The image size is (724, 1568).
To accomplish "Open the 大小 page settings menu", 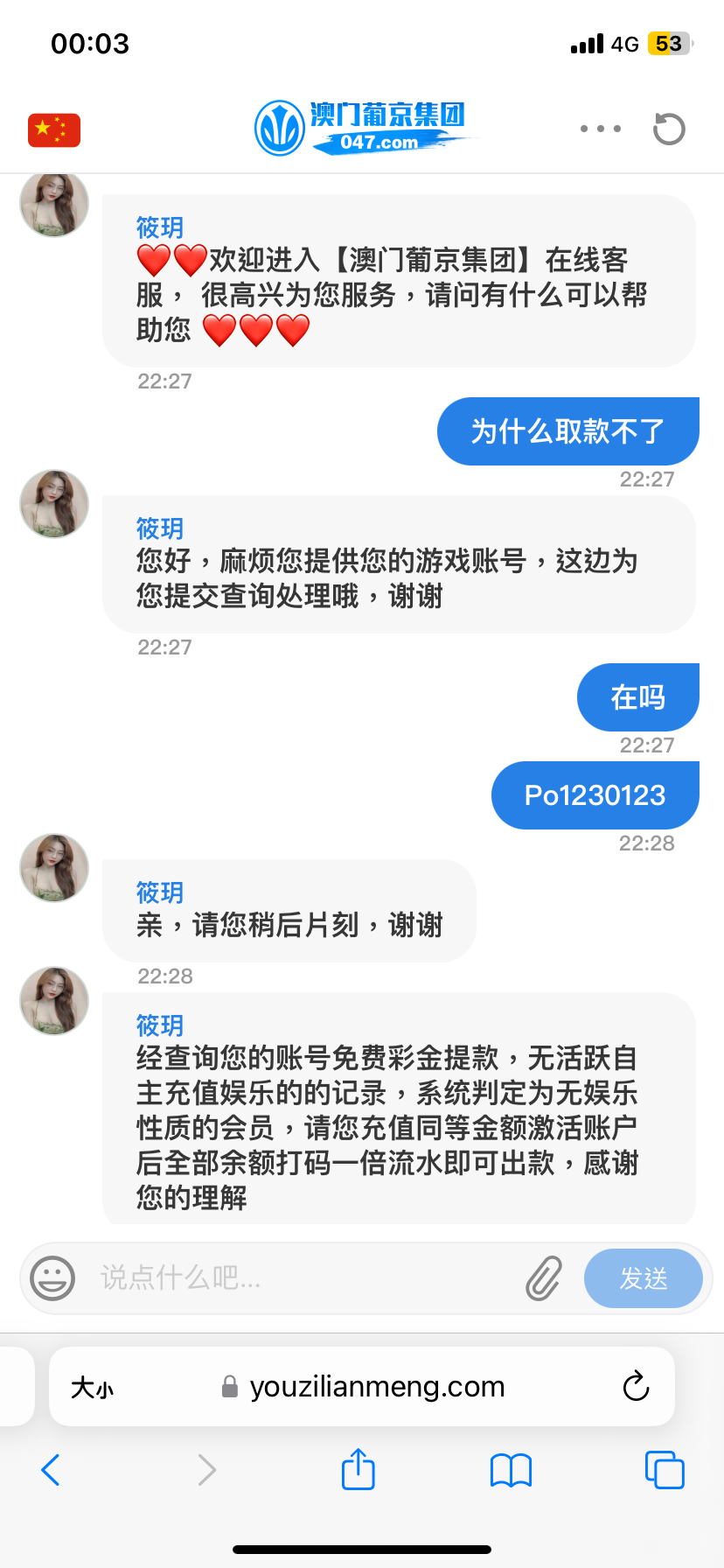I will pyautogui.click(x=93, y=1386).
